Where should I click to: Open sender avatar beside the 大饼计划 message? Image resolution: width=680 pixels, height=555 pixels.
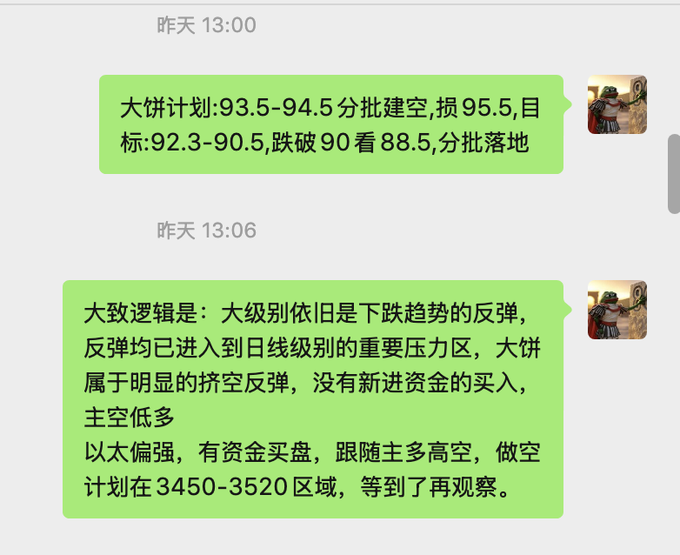[x=616, y=104]
